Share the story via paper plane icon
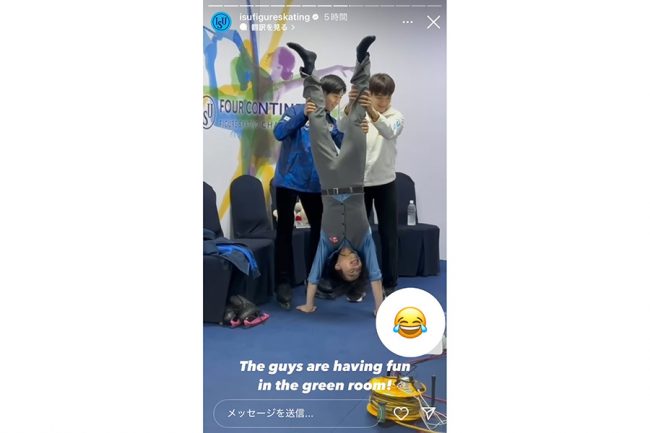The height and width of the screenshot is (433, 650). pos(428,412)
